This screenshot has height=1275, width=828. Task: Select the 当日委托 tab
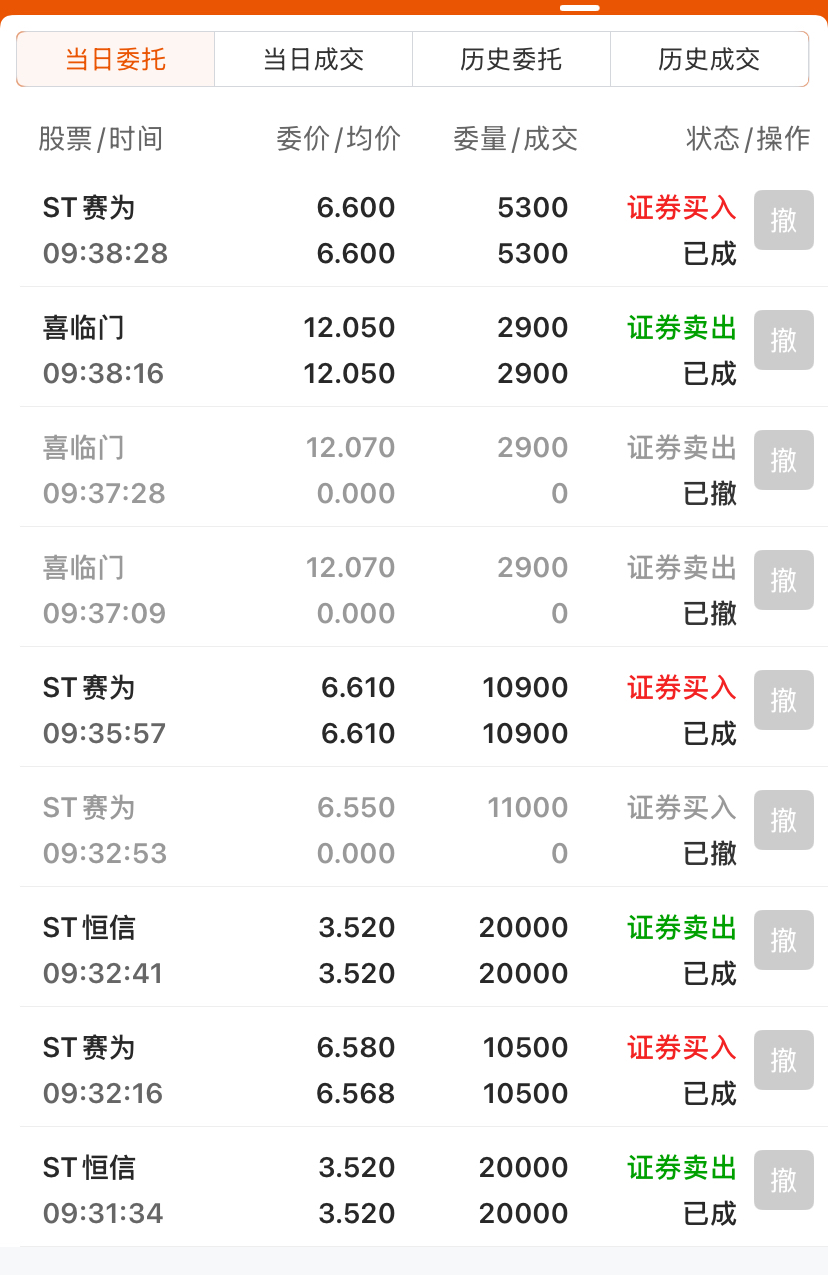coord(115,59)
